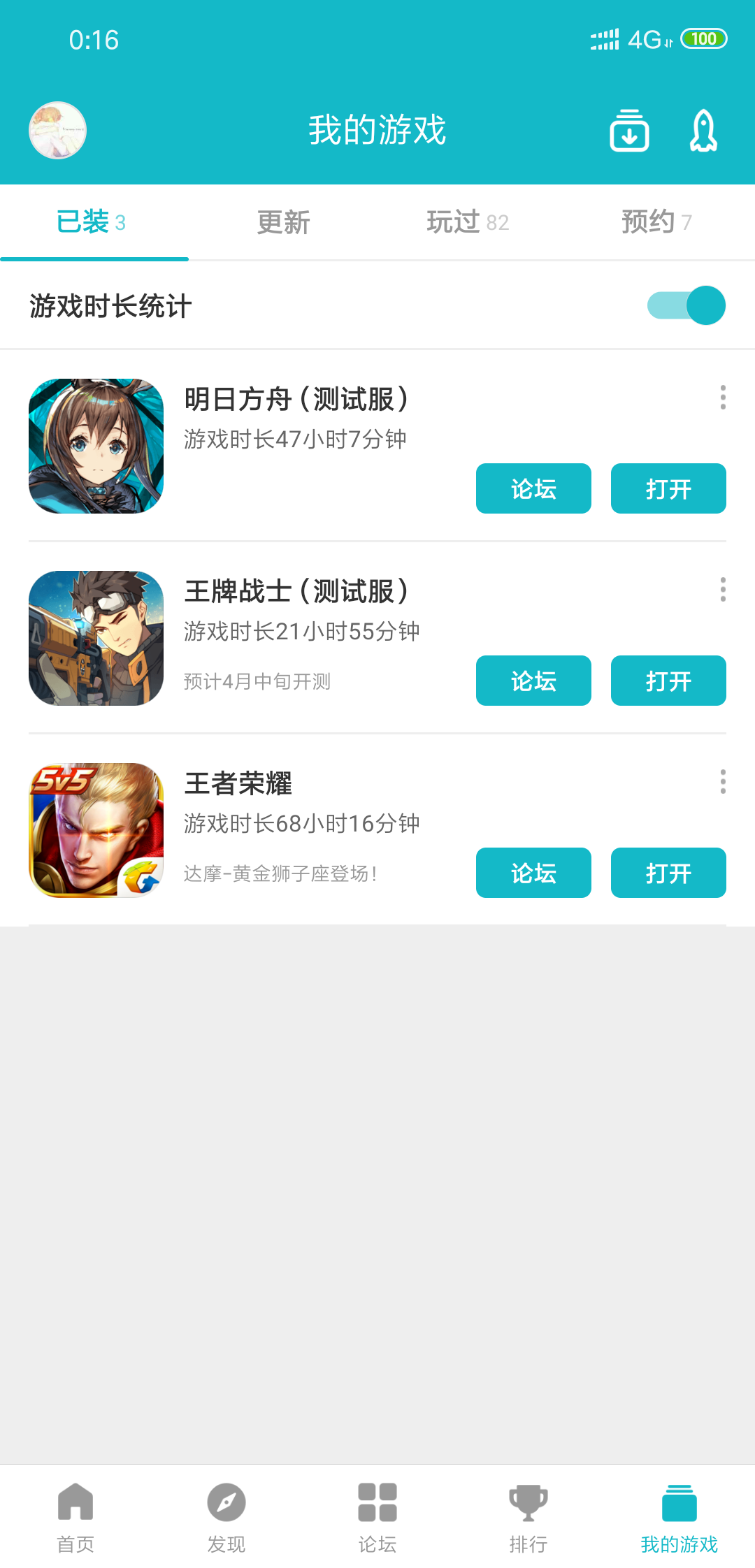Switch to the 玩过 tab
This screenshot has height=1568, width=755.
(x=467, y=223)
